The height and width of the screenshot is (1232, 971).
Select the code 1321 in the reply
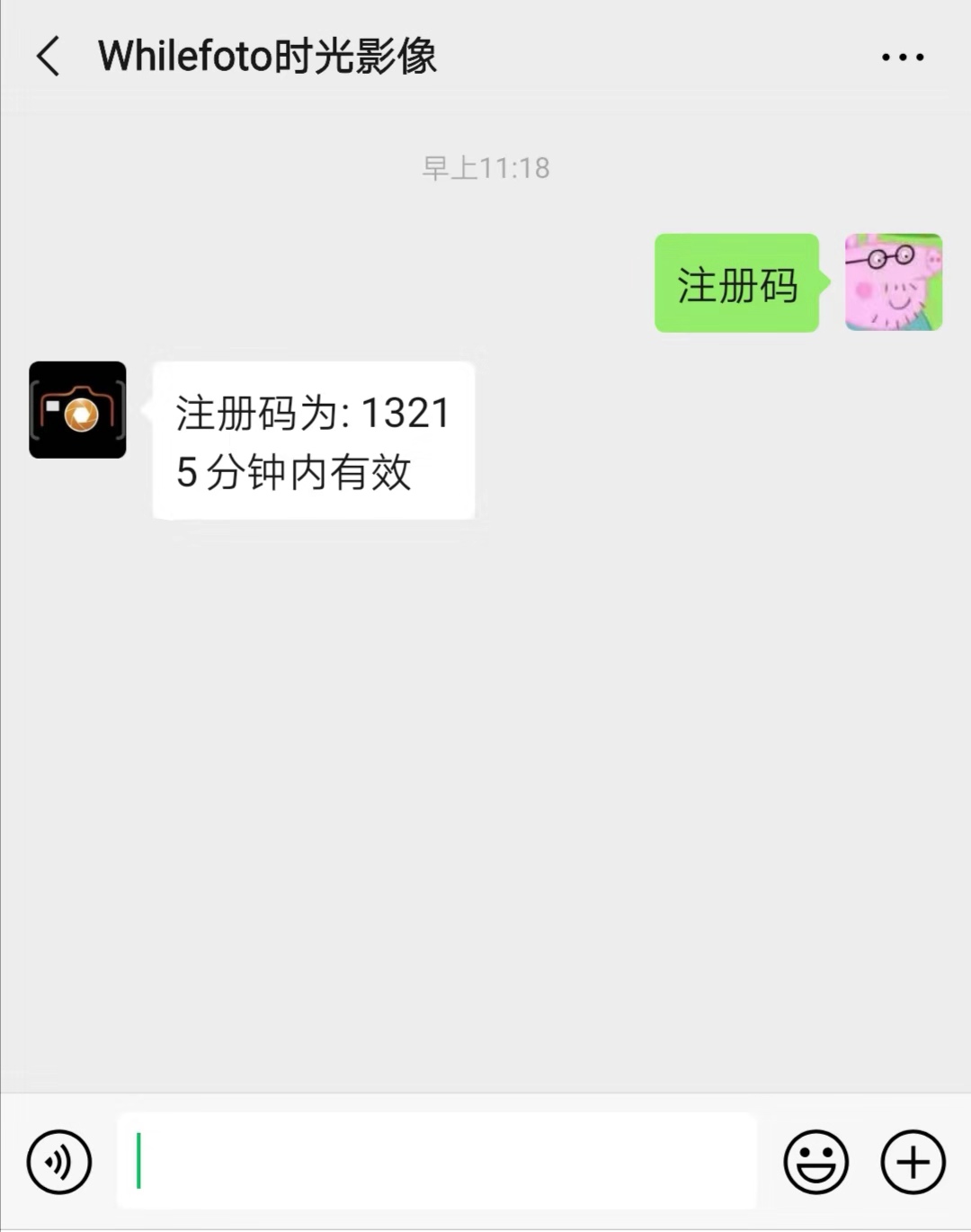[x=409, y=414]
